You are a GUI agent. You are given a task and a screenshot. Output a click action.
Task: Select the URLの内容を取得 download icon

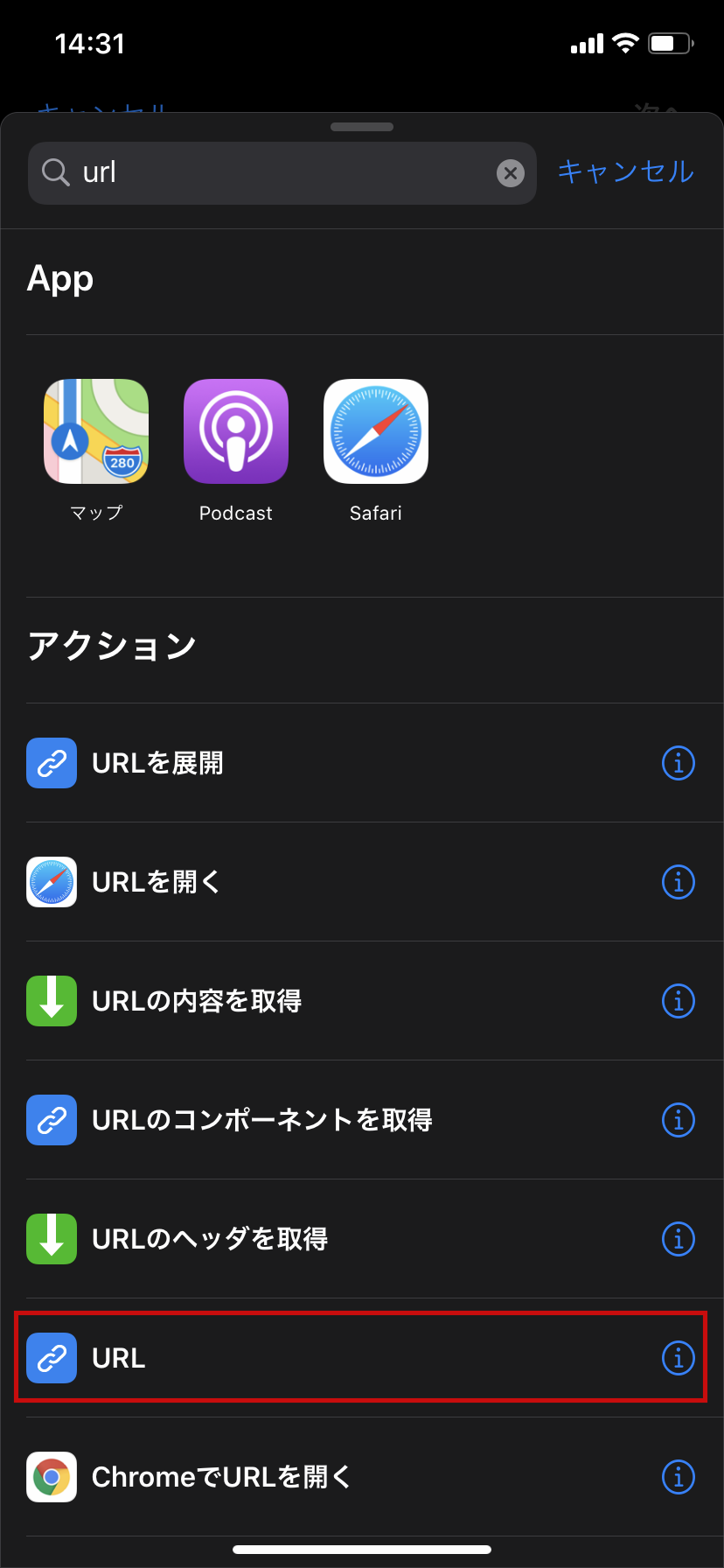[x=52, y=1001]
